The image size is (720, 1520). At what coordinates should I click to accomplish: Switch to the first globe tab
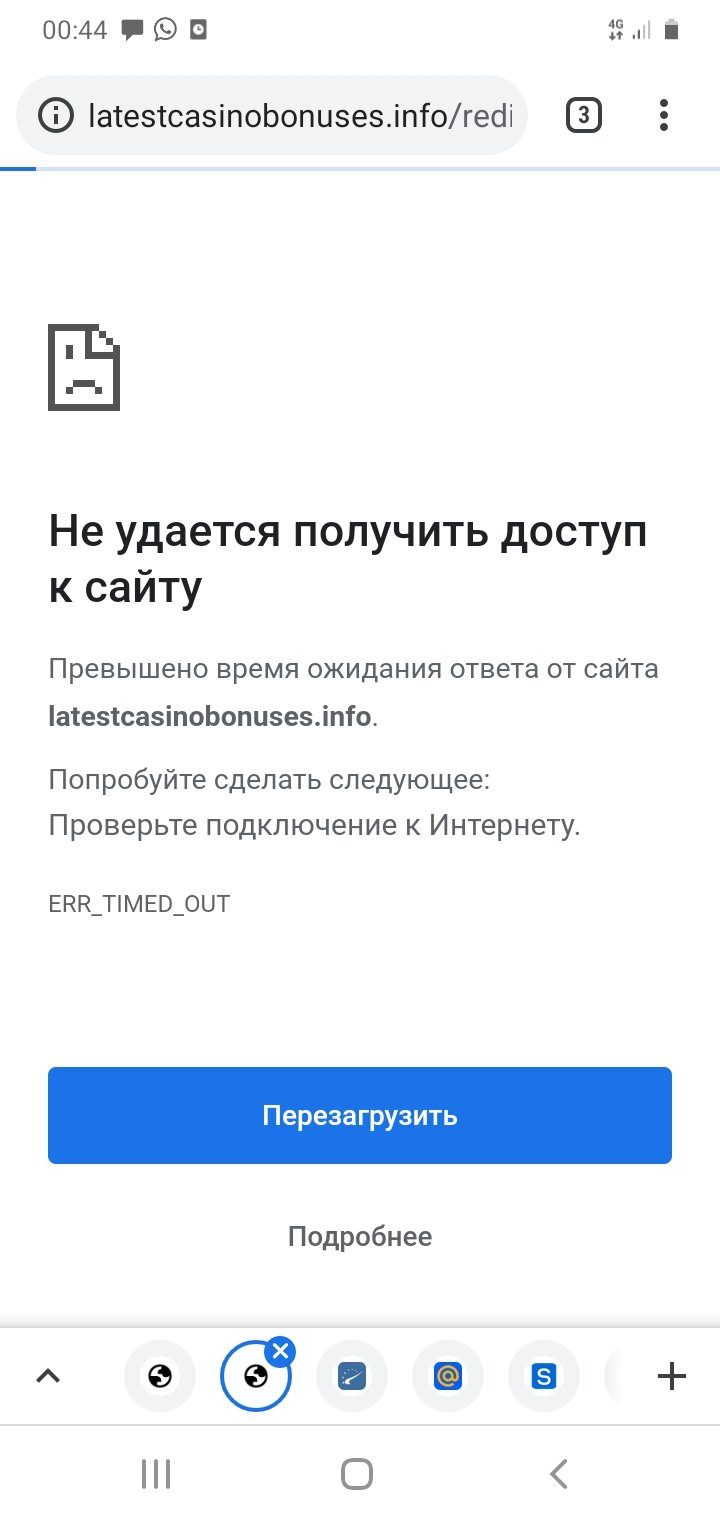(160, 1377)
